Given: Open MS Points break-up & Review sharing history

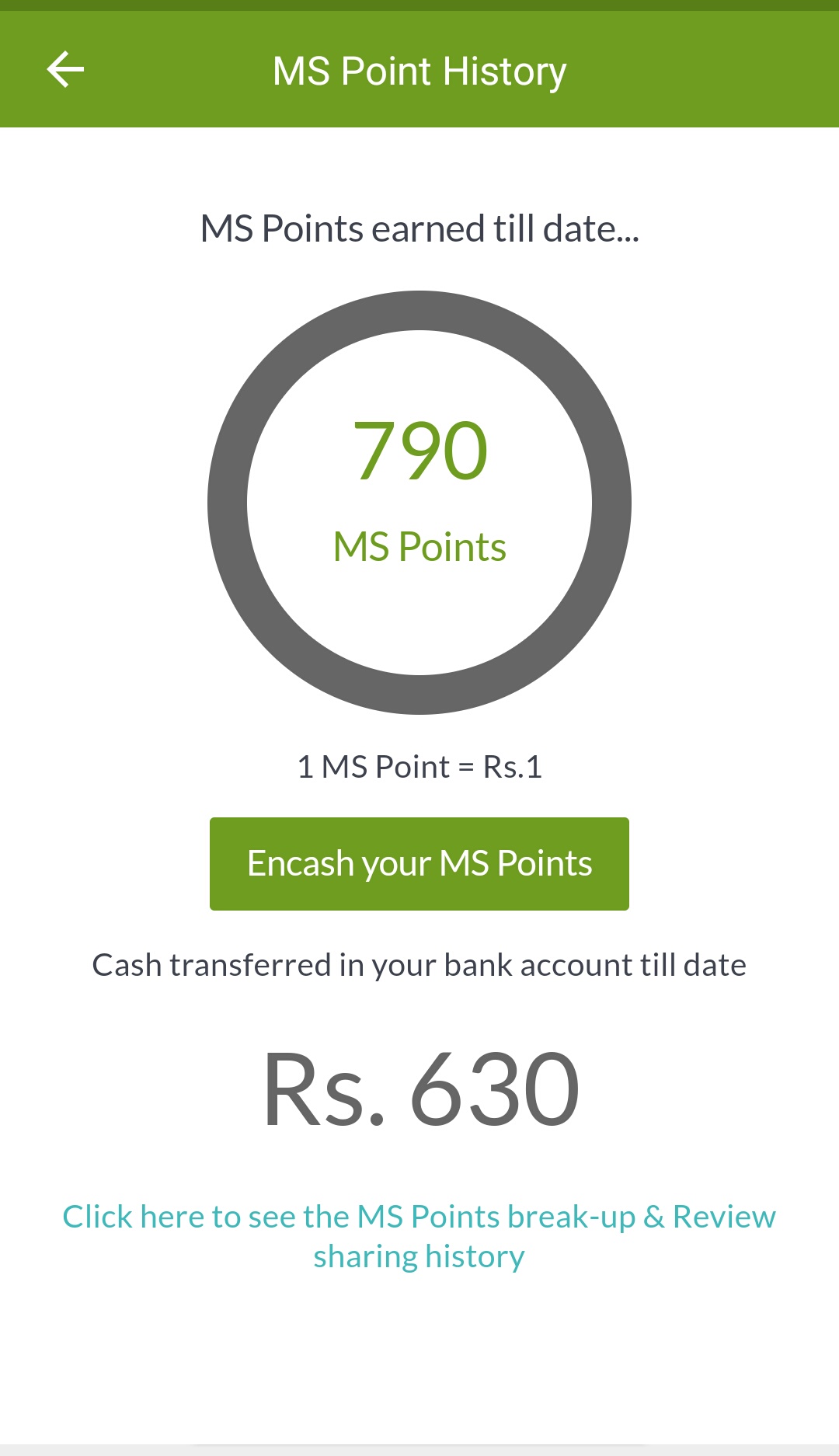Looking at the screenshot, I should pos(419,1235).
